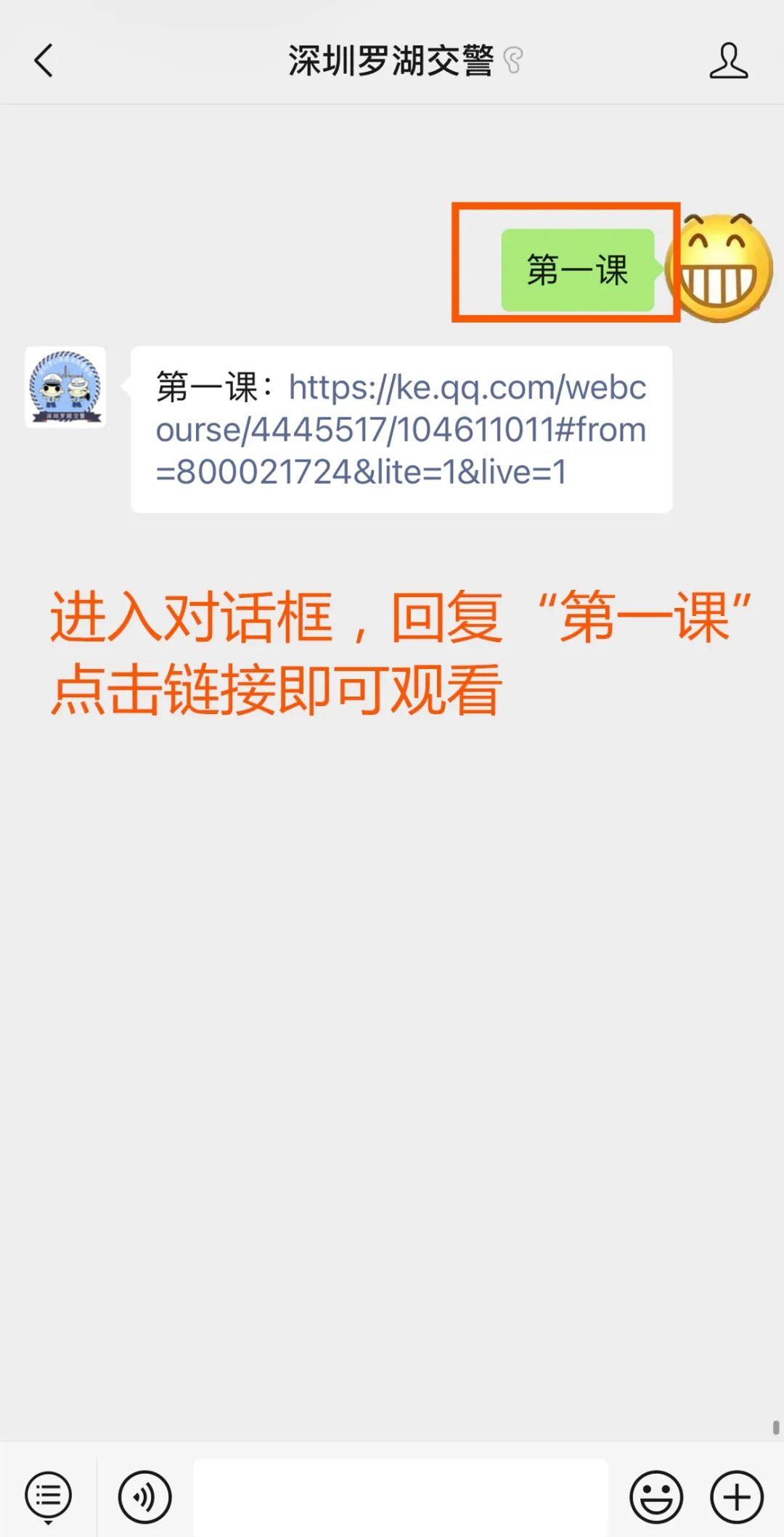Viewport: 784px width, 1537px height.
Task: Focus the message text field
Action: tap(400, 1496)
